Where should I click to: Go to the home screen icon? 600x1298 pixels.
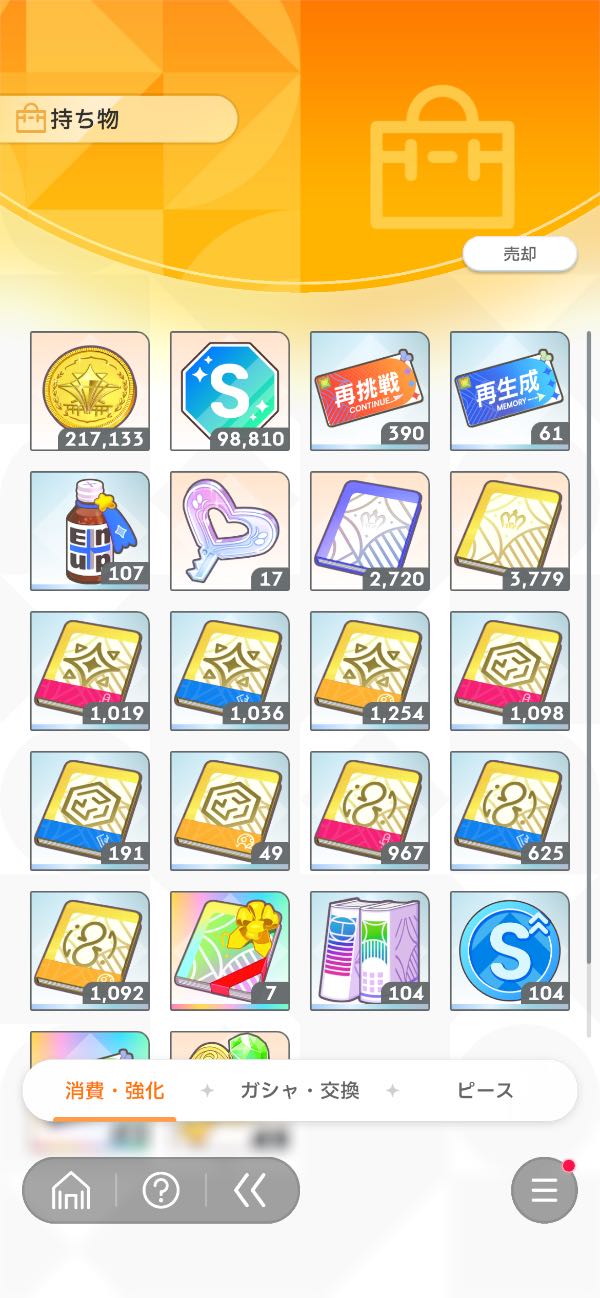click(71, 1190)
